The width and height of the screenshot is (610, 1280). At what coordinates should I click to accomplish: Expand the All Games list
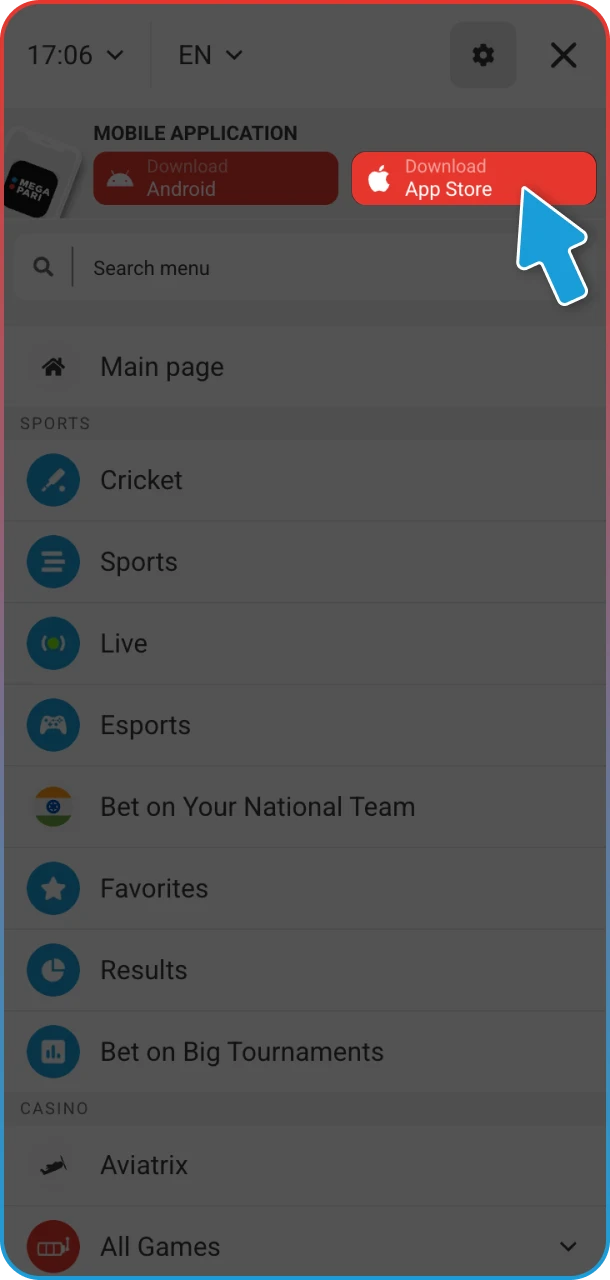(x=567, y=1246)
